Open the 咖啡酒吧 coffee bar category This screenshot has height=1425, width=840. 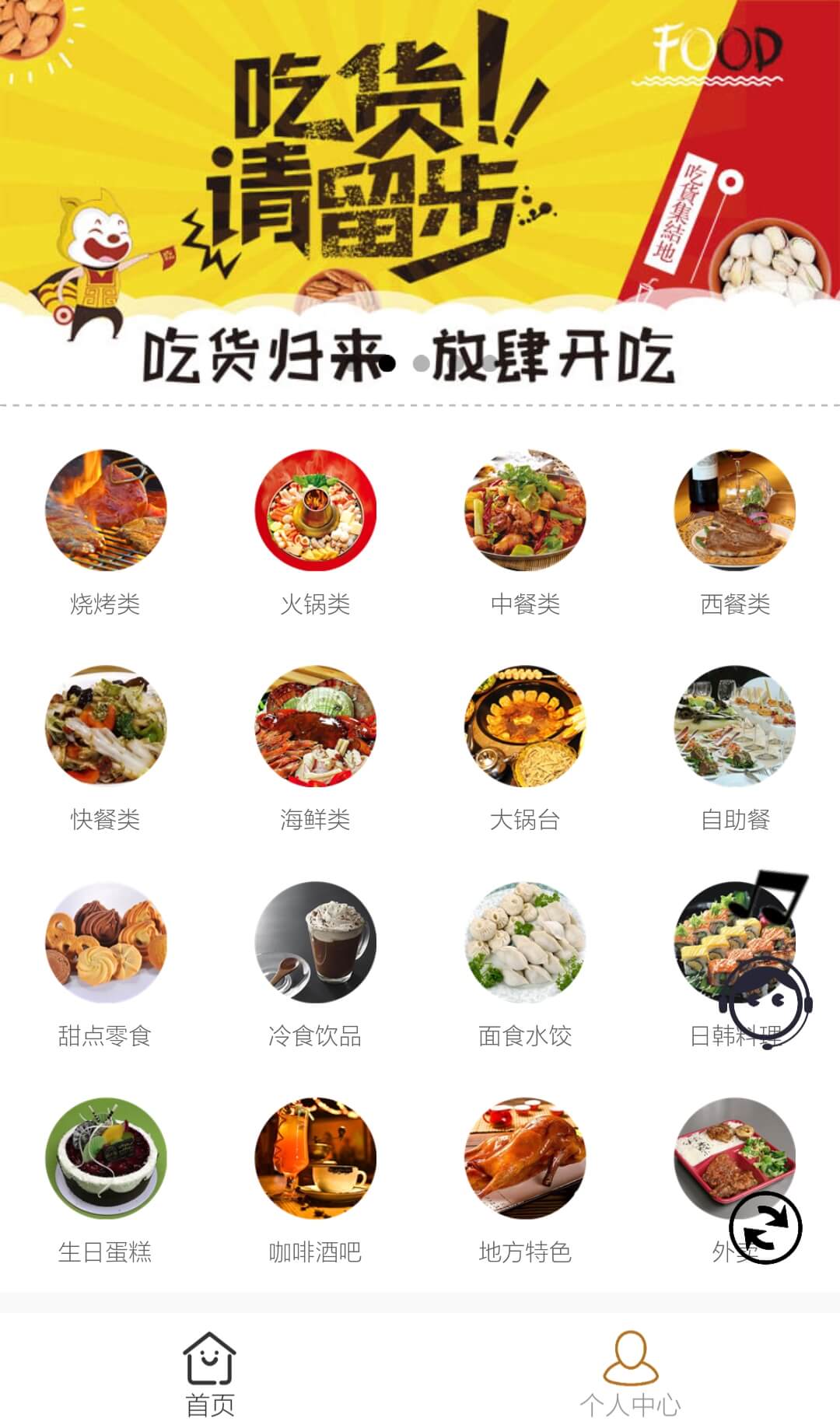tap(314, 1159)
